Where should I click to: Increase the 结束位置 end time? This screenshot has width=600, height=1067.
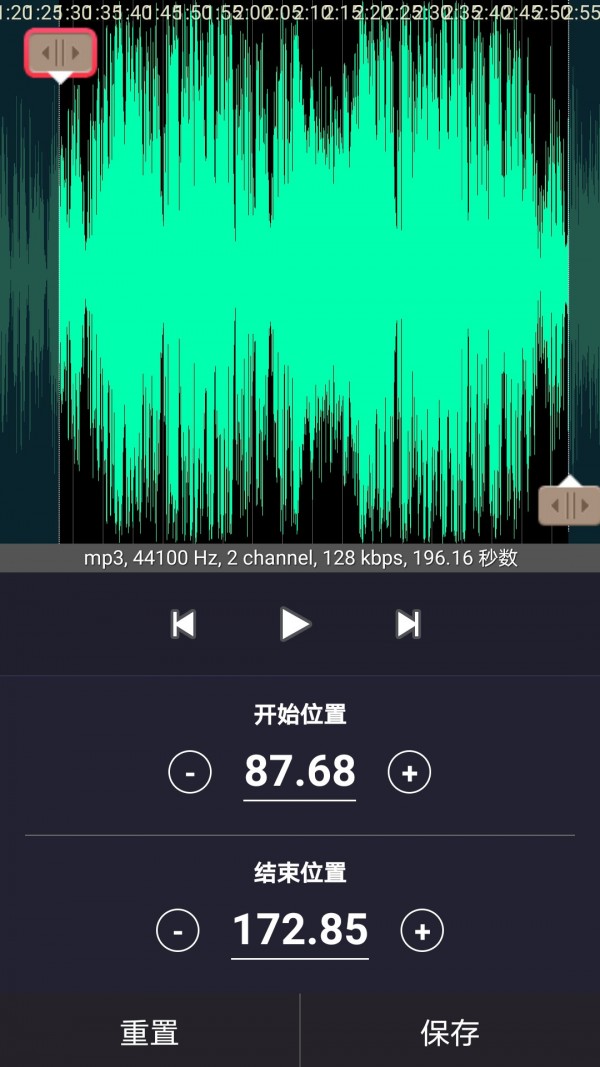pos(422,931)
